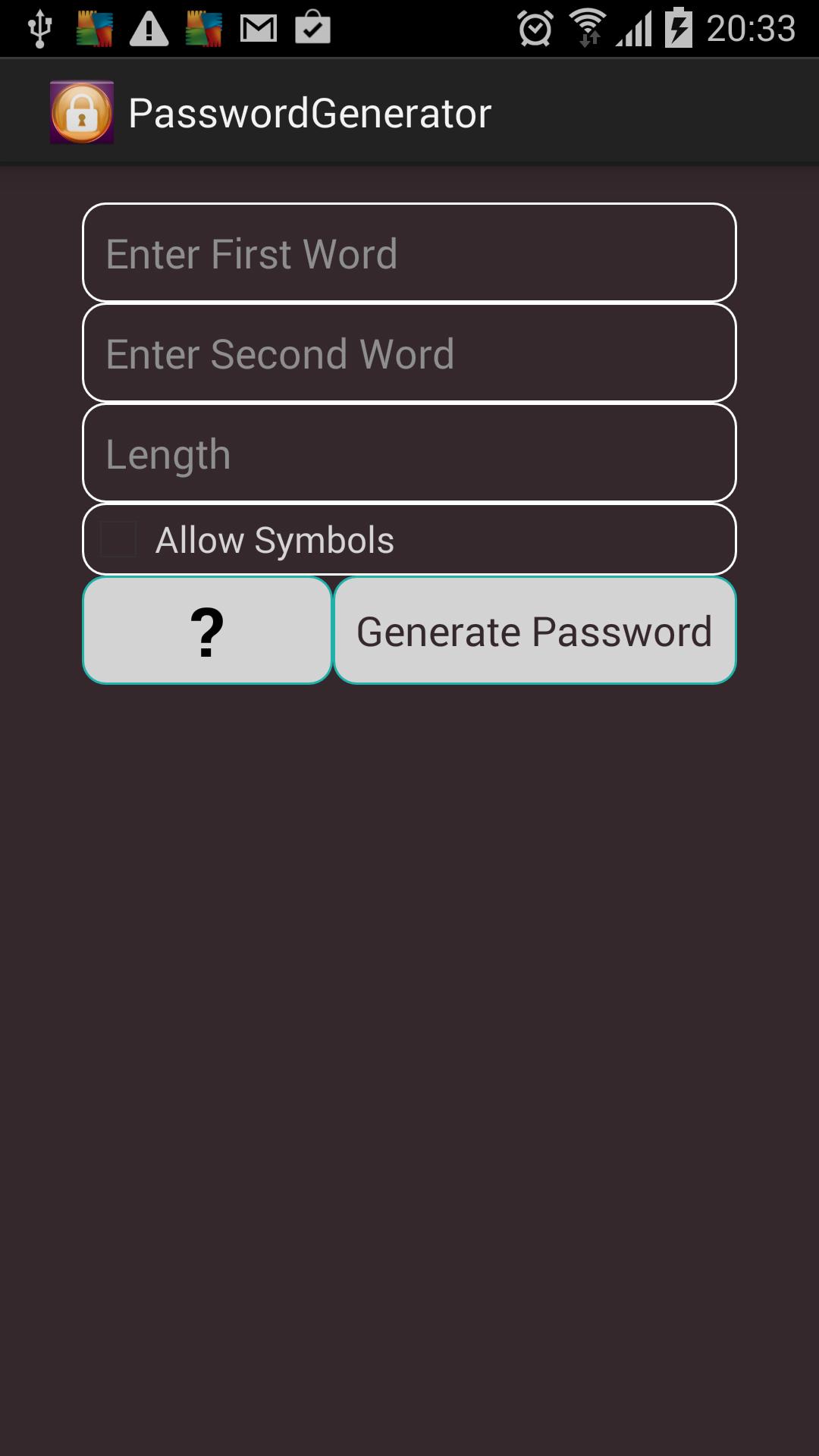Select the Enter Second Word field

click(x=409, y=353)
